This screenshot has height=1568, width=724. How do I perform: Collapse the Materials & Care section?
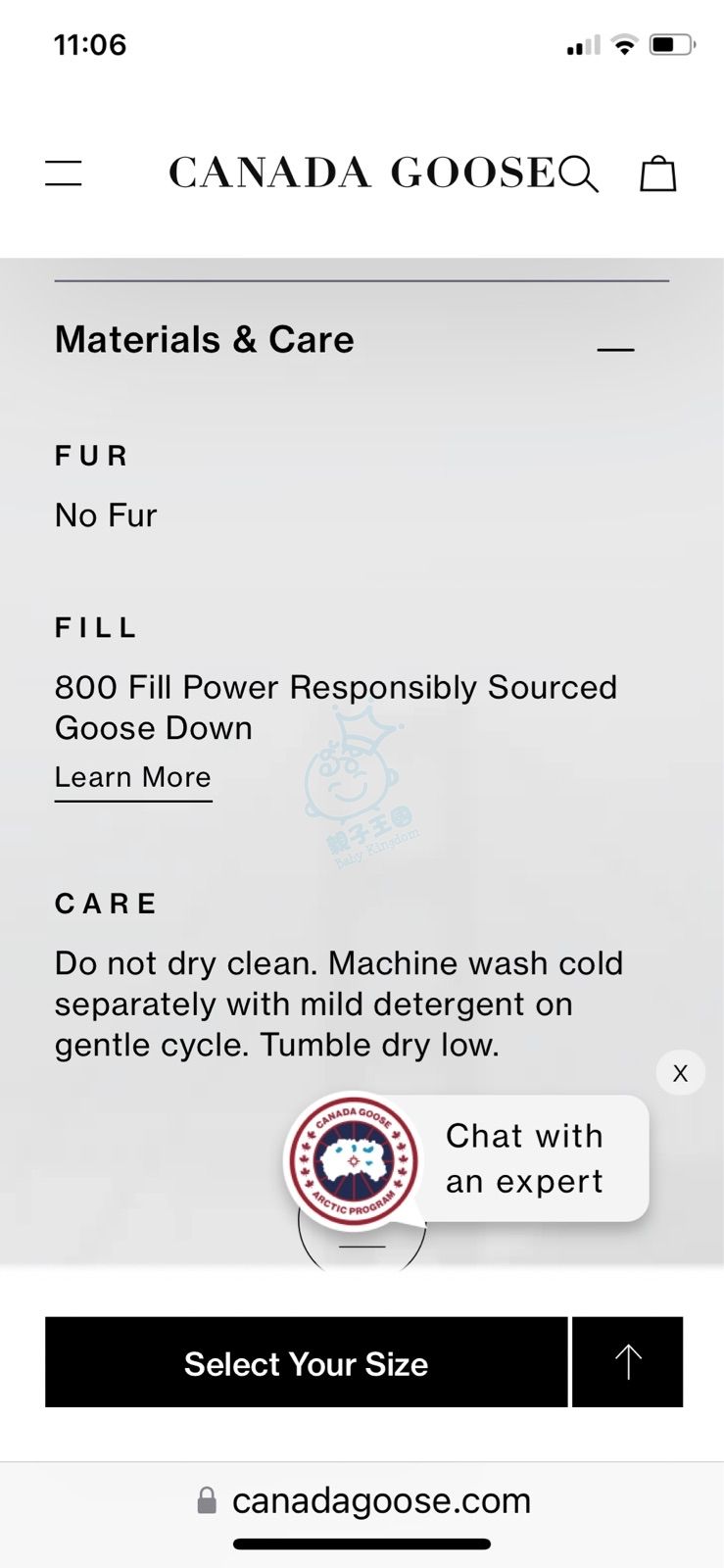click(x=615, y=348)
